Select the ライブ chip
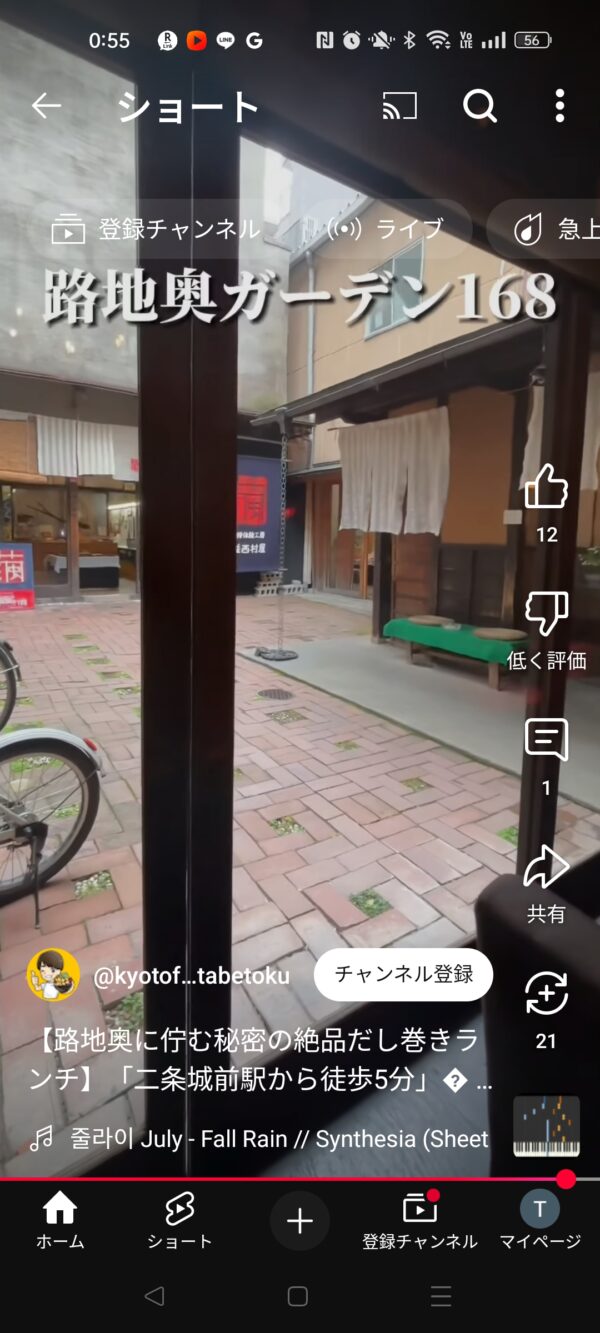Viewport: 600px width, 1333px height. point(384,229)
